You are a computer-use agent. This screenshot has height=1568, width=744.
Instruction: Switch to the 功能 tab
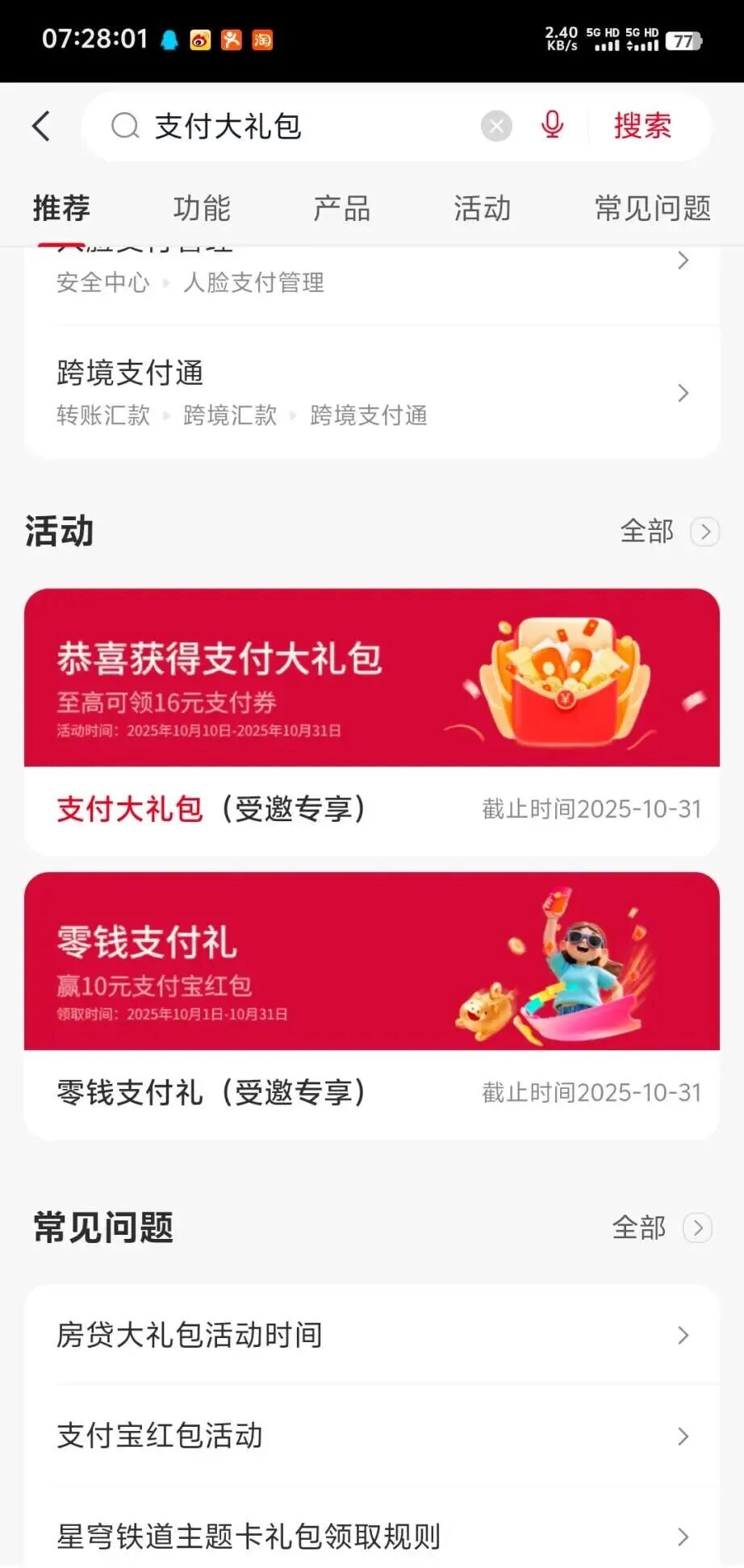202,208
